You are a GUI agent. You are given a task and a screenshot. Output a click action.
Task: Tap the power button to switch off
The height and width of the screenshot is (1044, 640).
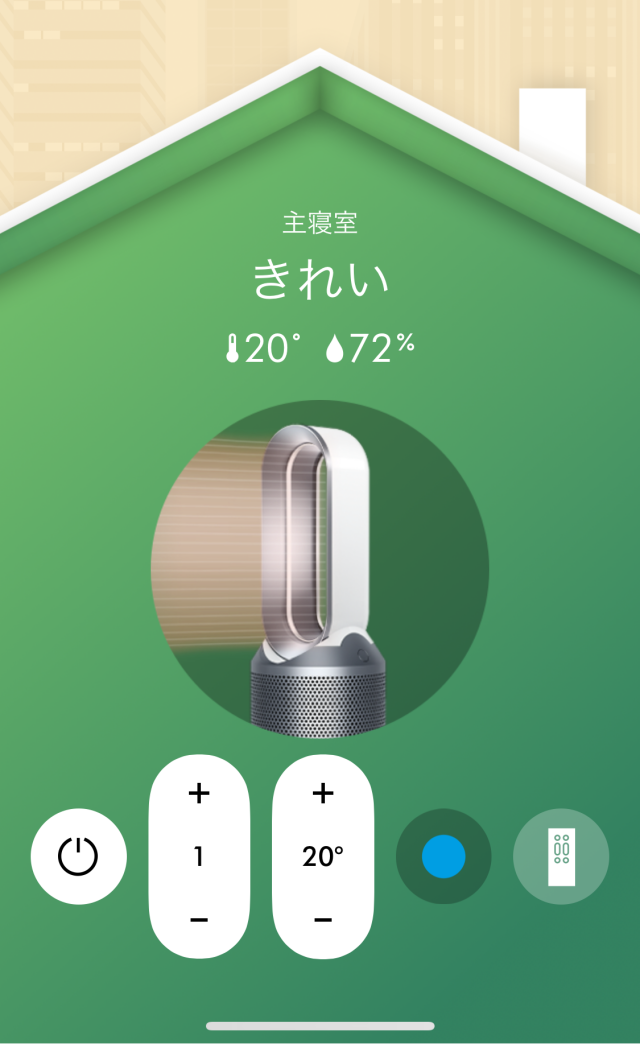pyautogui.click(x=79, y=856)
